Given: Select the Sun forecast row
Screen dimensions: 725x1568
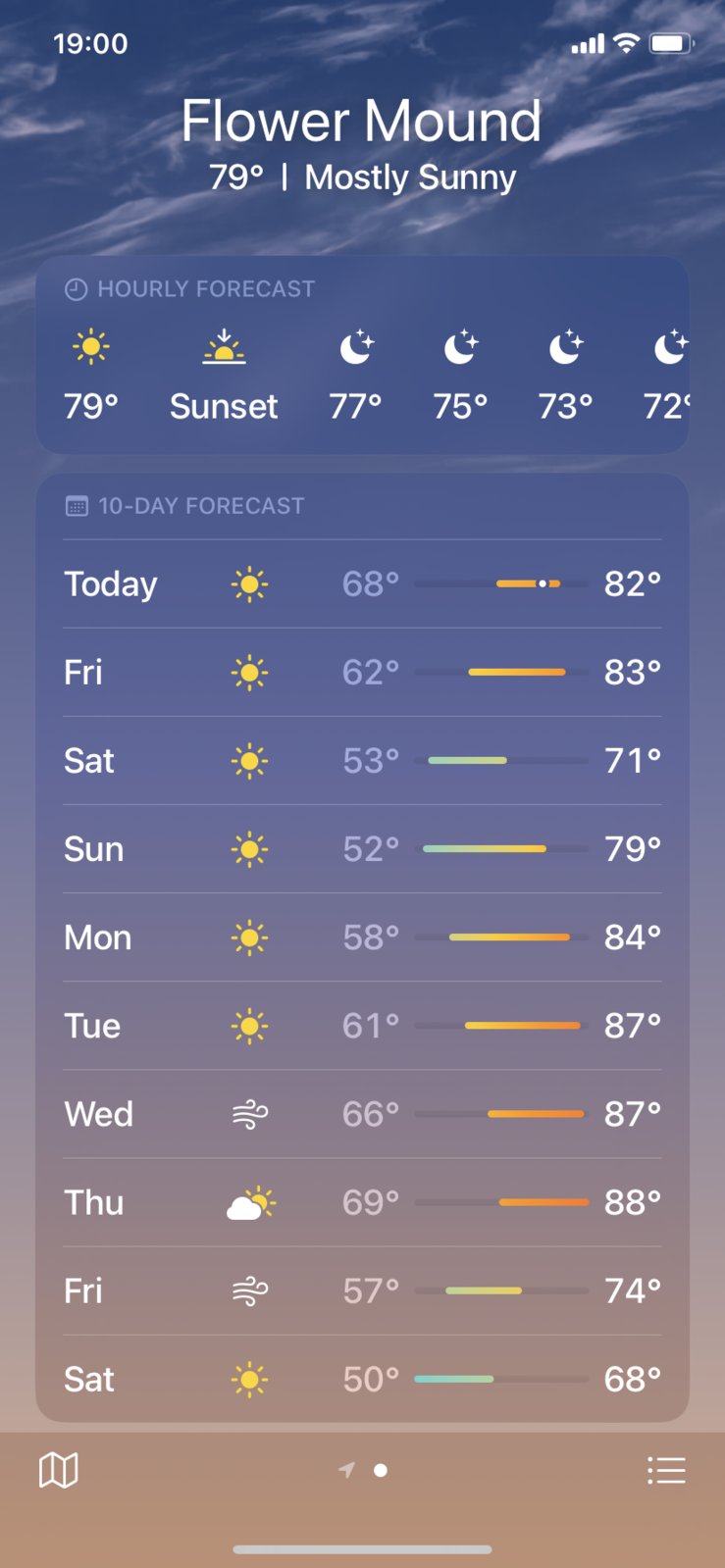Looking at the screenshot, I should point(362,849).
